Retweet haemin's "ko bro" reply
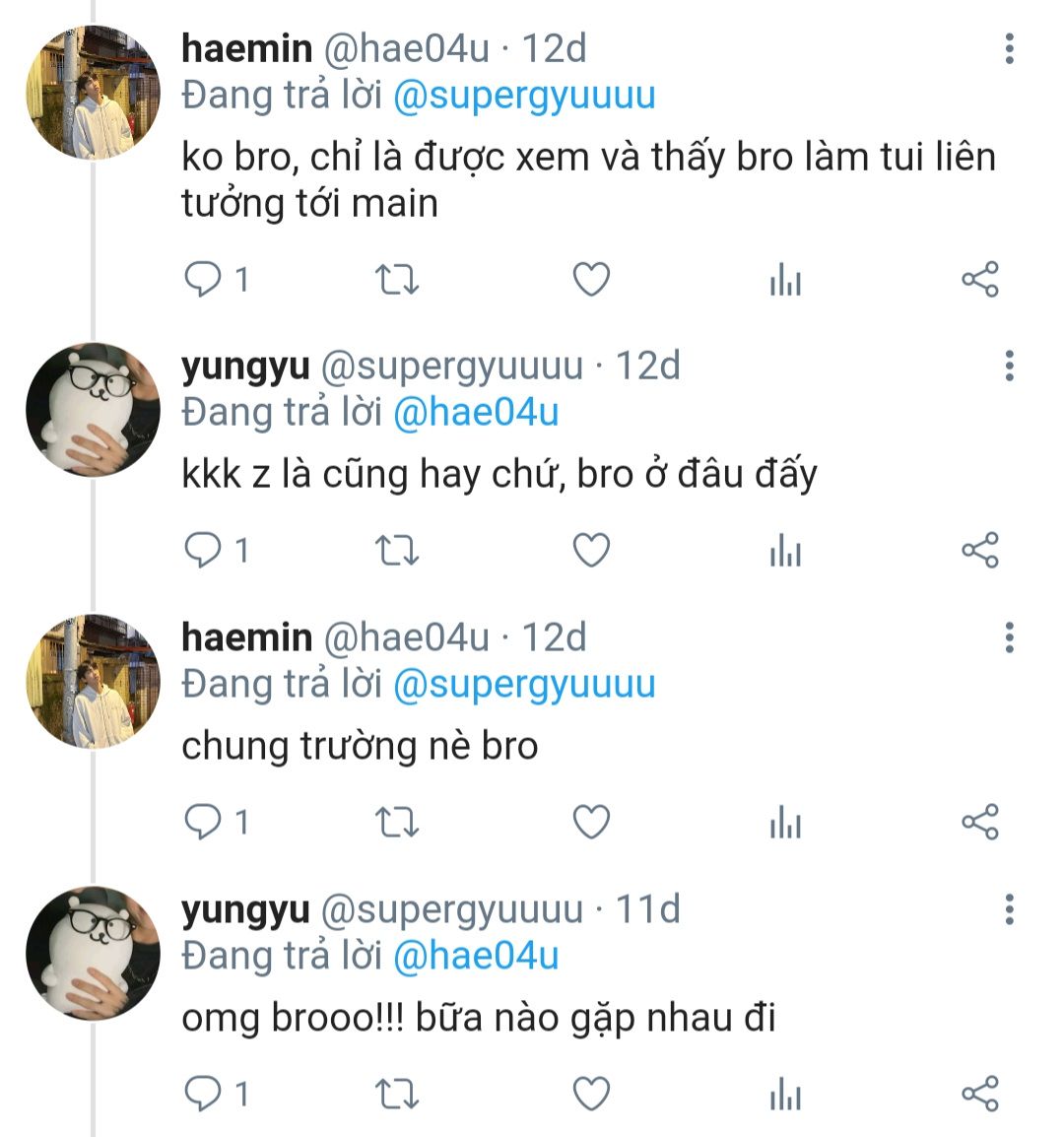 point(398,281)
